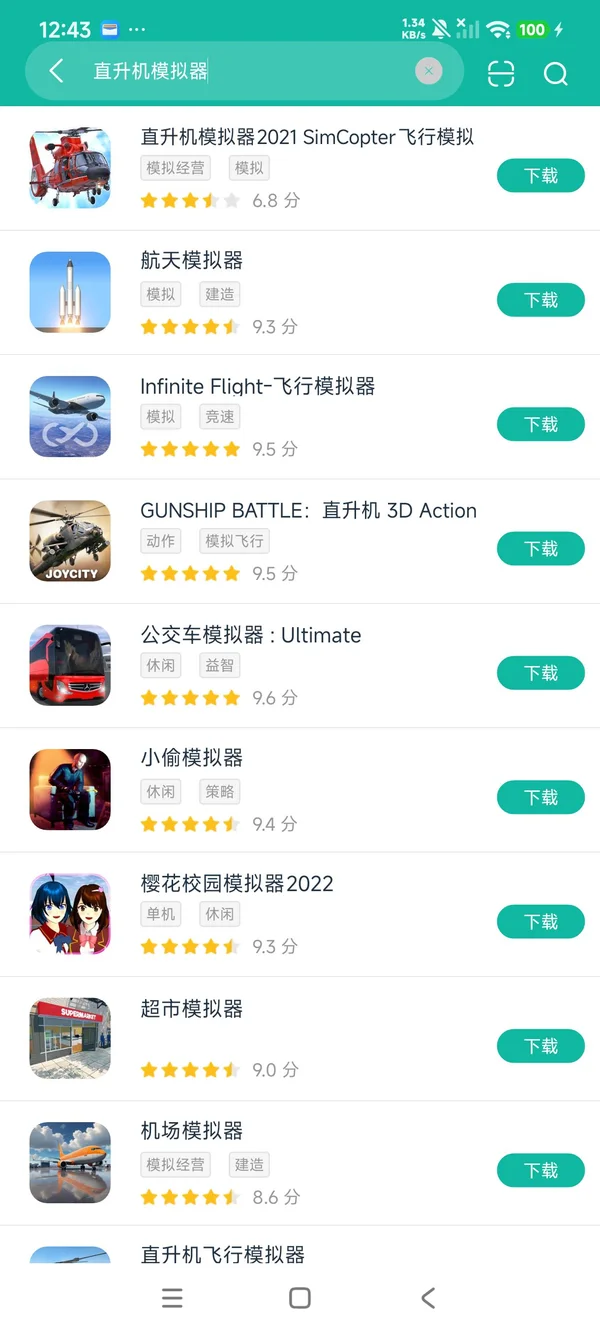Image resolution: width=600 pixels, height=1333 pixels.
Task: Download 樱花校园模拟器2022
Action: (x=540, y=922)
